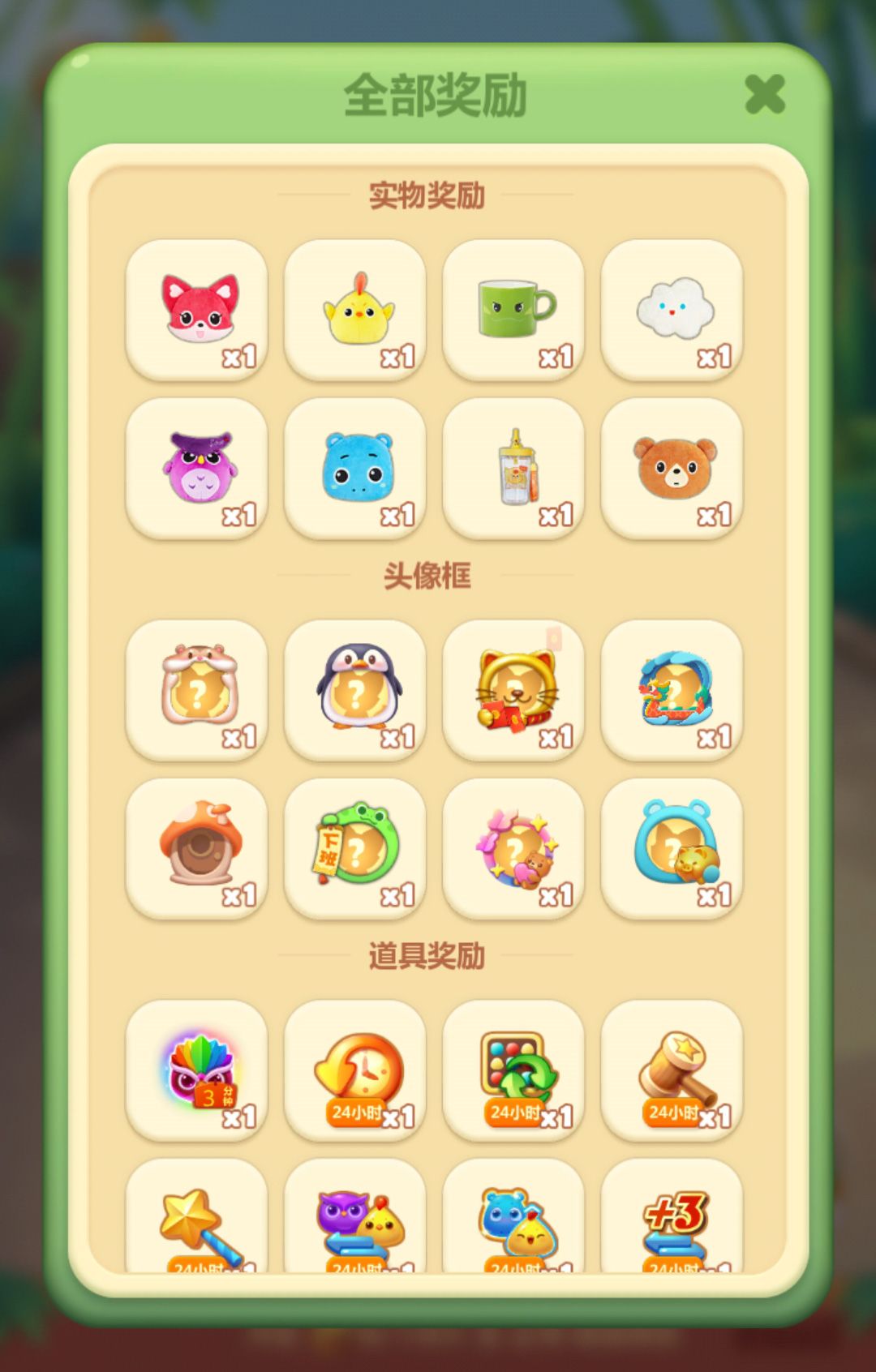Open the penguin avatar frame
This screenshot has width=876, height=1372.
click(x=354, y=690)
